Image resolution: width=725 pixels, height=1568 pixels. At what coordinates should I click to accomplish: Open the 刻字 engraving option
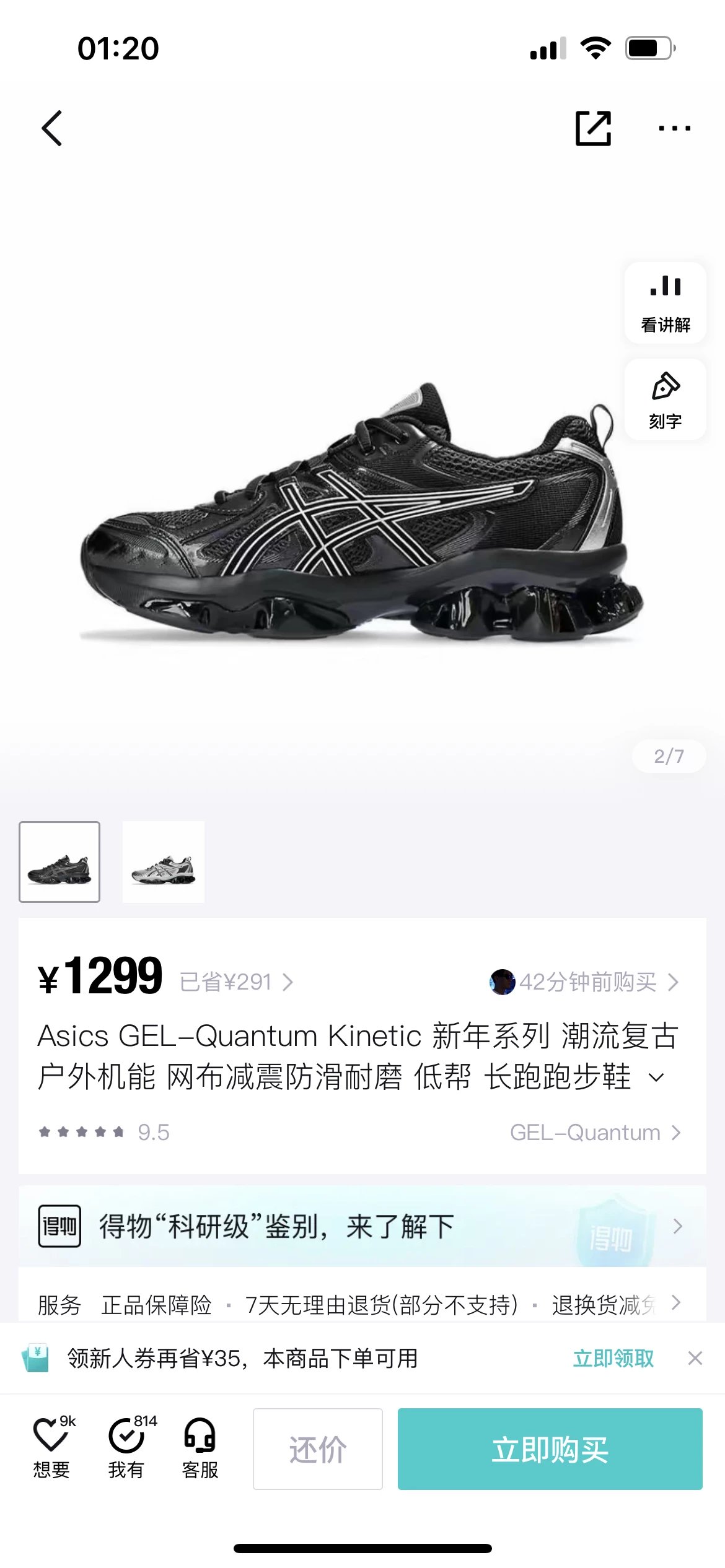665,400
